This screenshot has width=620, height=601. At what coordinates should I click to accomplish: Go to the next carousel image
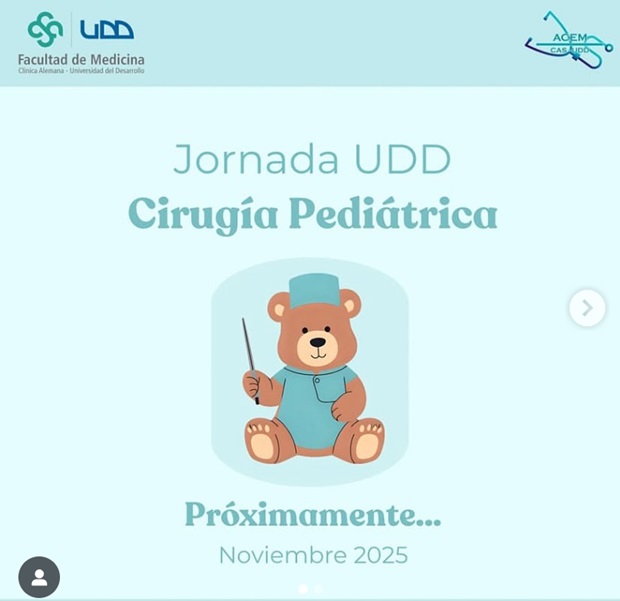pos(587,308)
